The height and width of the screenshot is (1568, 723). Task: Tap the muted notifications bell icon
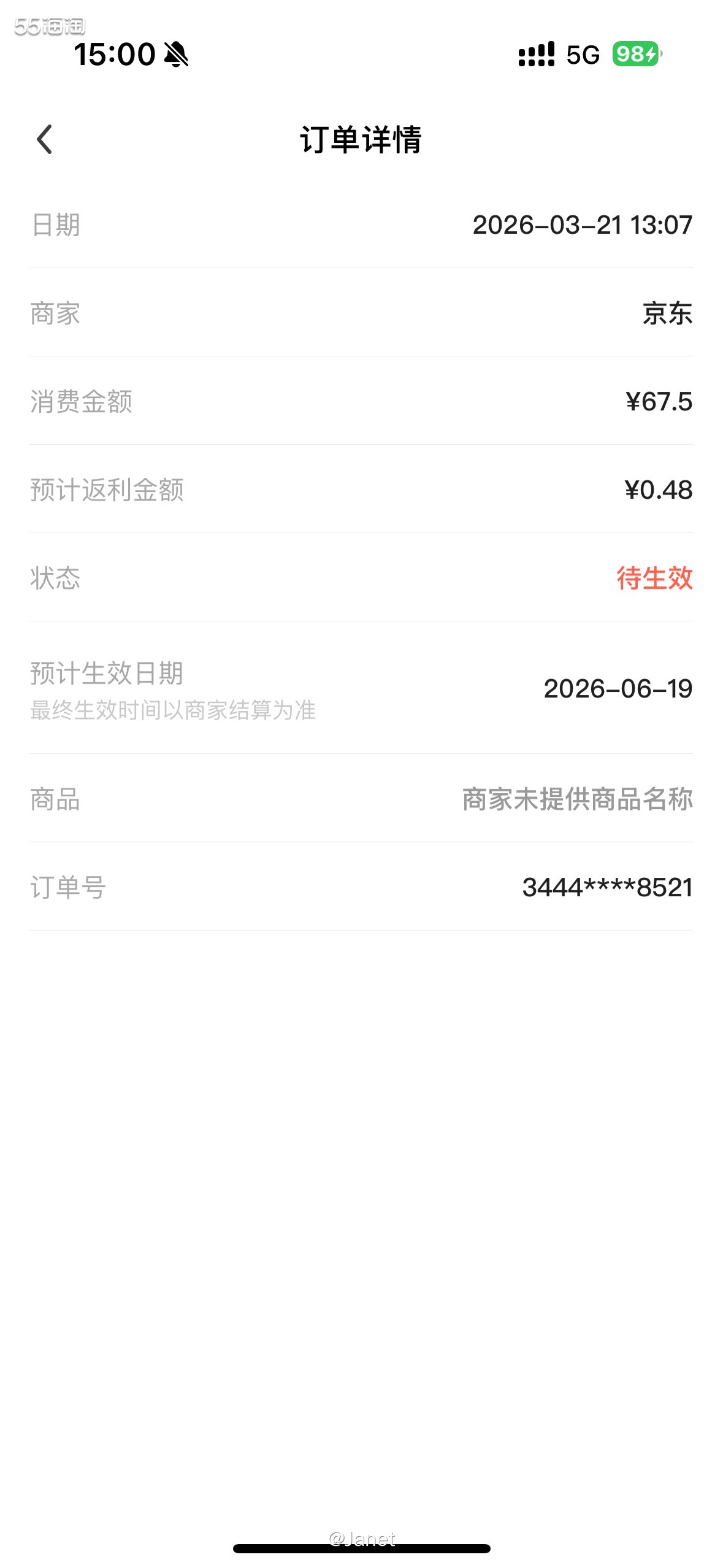pyautogui.click(x=176, y=55)
